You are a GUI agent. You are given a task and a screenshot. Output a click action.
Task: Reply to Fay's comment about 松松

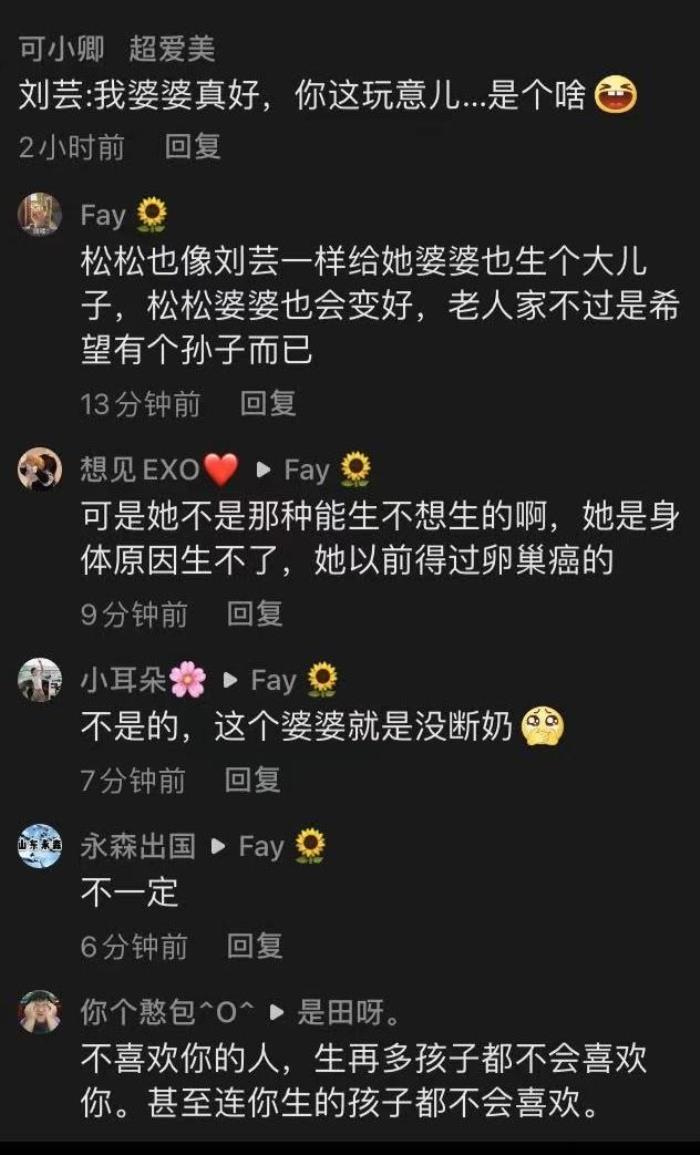point(268,403)
